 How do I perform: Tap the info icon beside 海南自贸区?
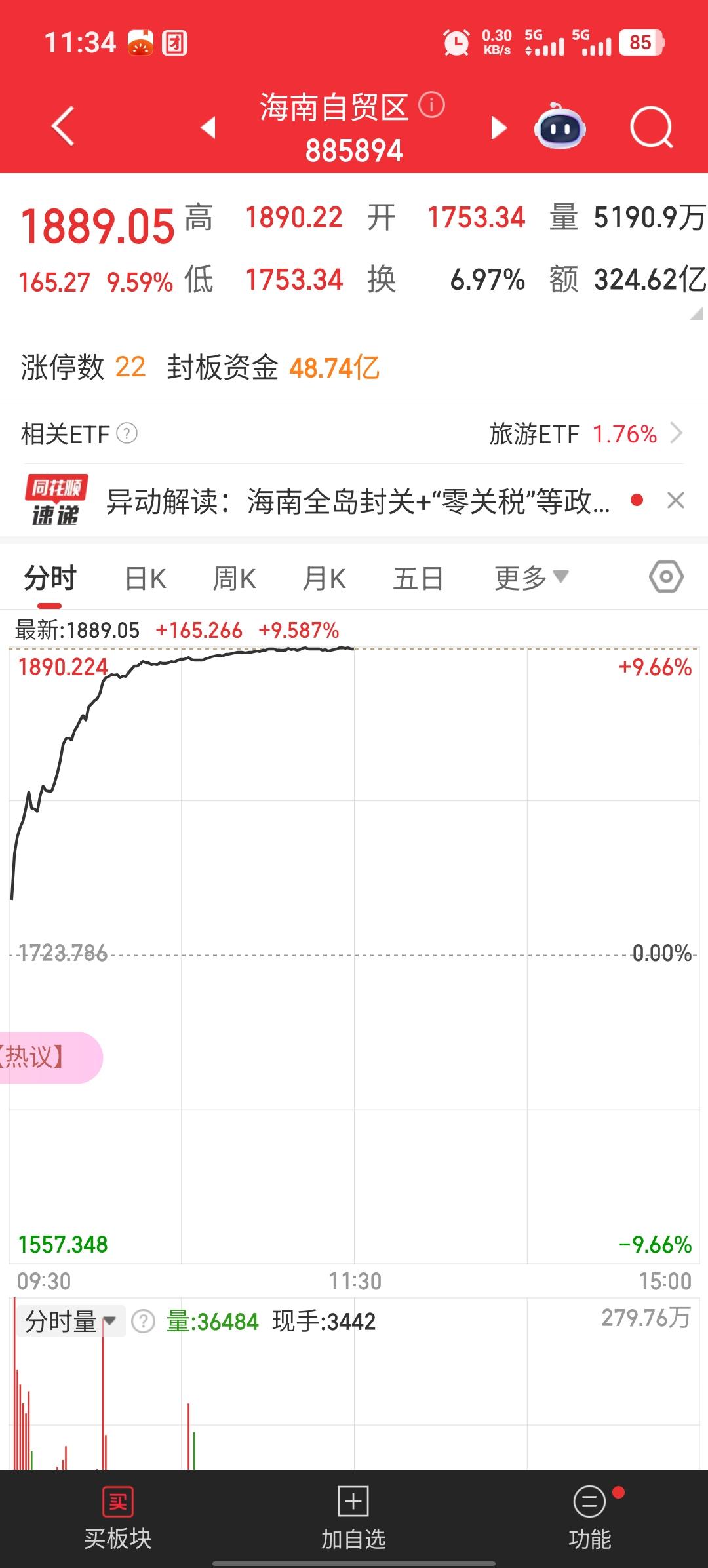(433, 105)
